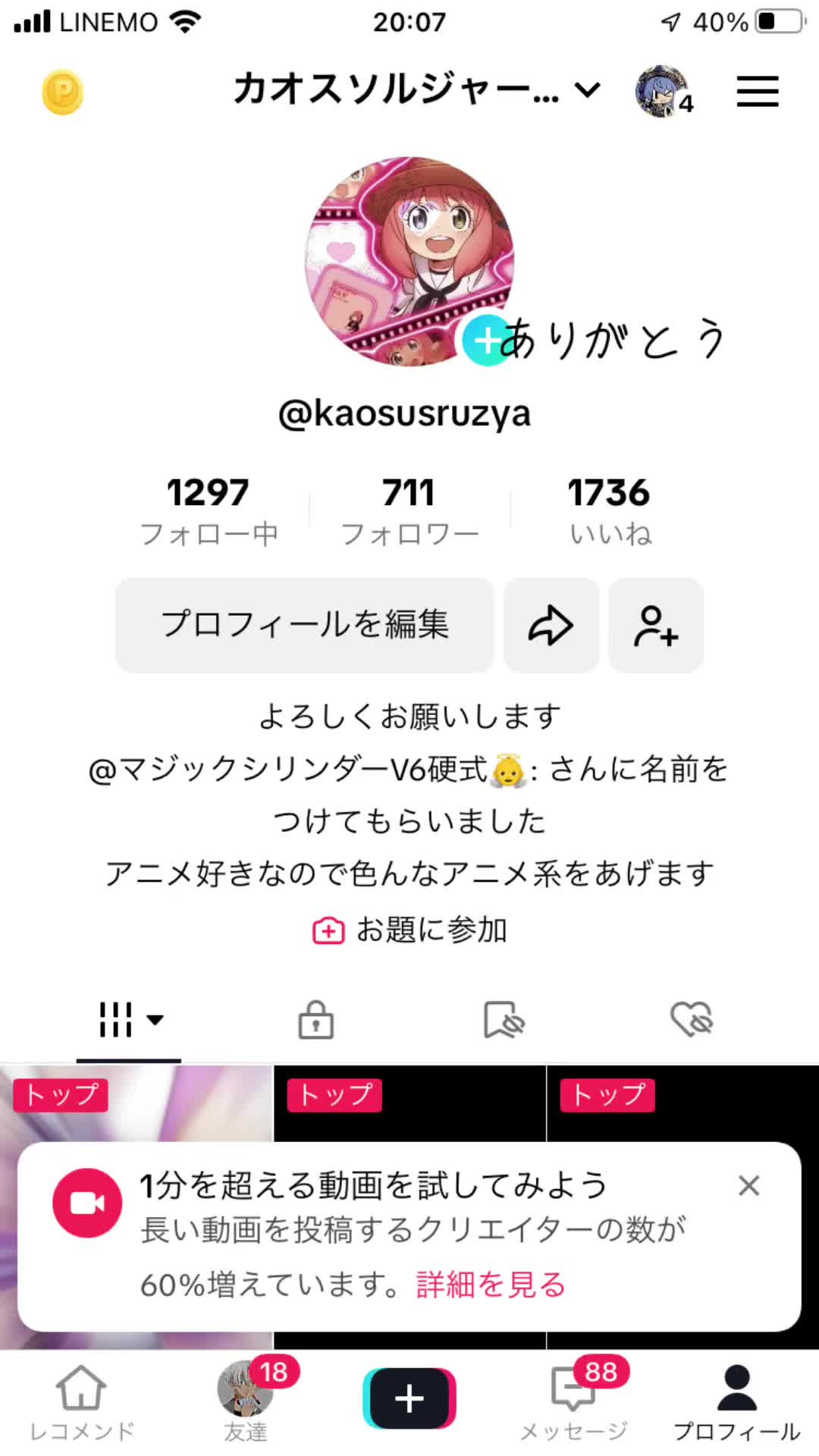Viewport: 819px width, 1456px height.
Task: Tap お題に参加 link
Action: click(409, 930)
